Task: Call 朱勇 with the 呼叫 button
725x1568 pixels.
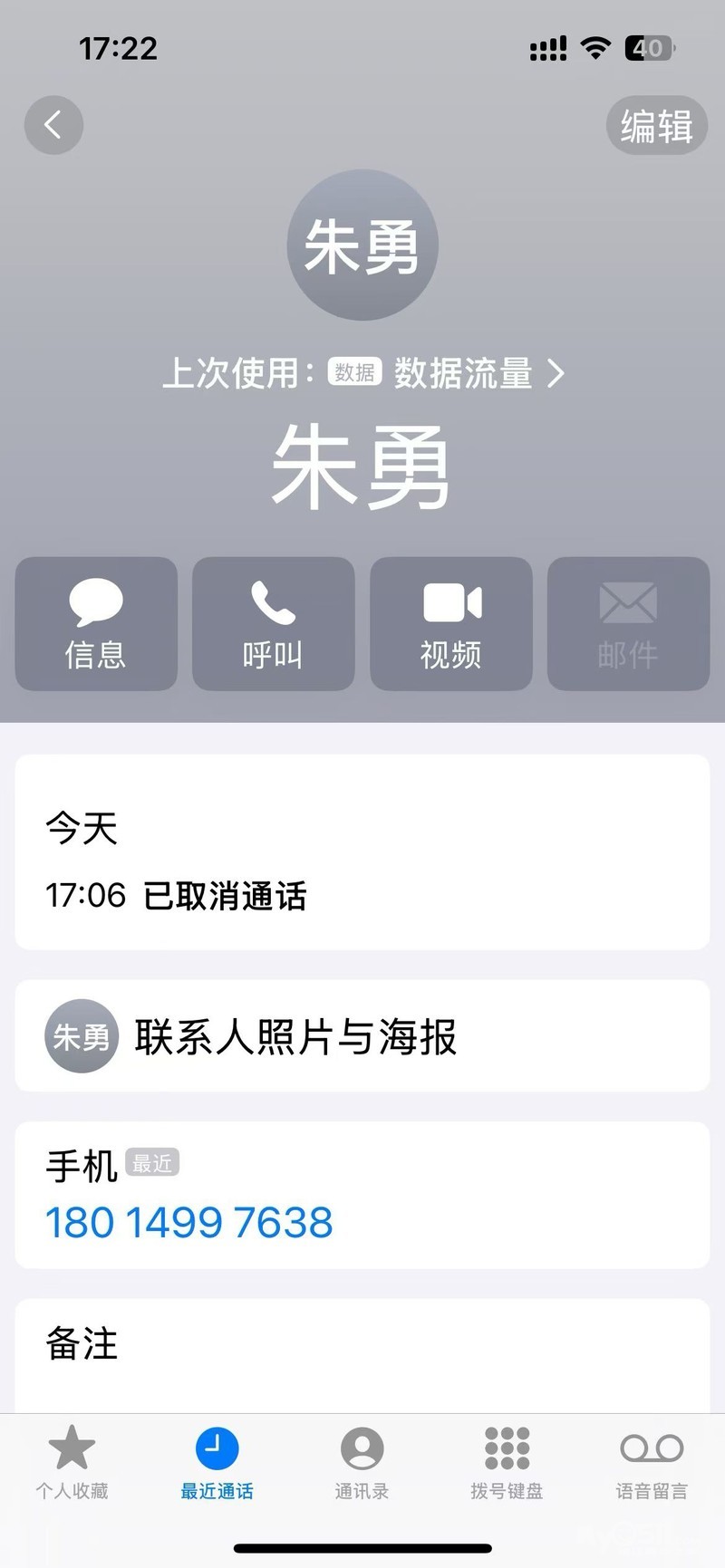Action: (273, 623)
